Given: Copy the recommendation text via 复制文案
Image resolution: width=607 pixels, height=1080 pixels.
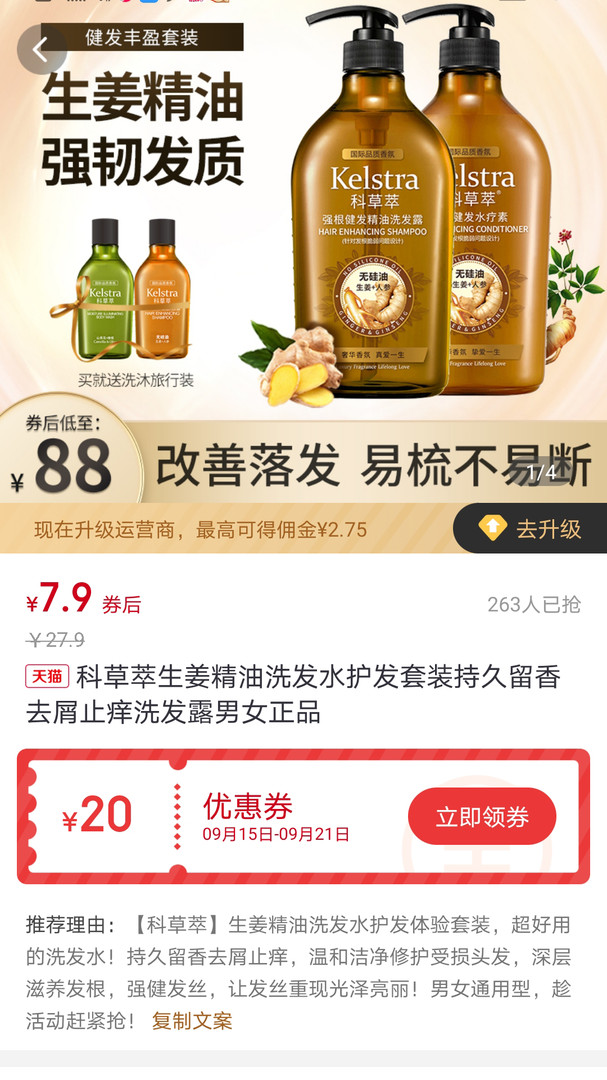Looking at the screenshot, I should [x=192, y=1020].
